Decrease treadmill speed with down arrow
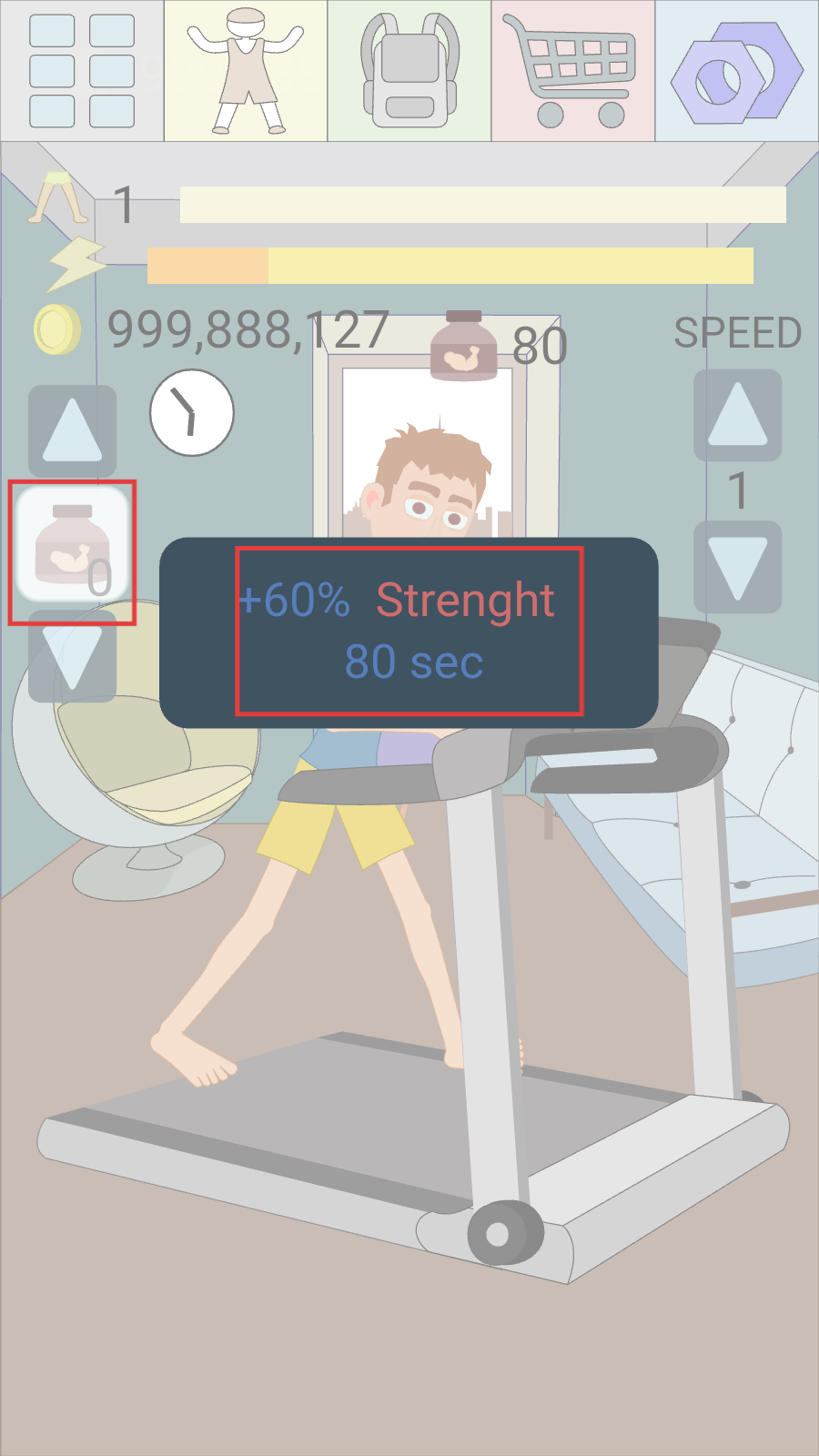This screenshot has height=1456, width=819. pyautogui.click(x=737, y=567)
